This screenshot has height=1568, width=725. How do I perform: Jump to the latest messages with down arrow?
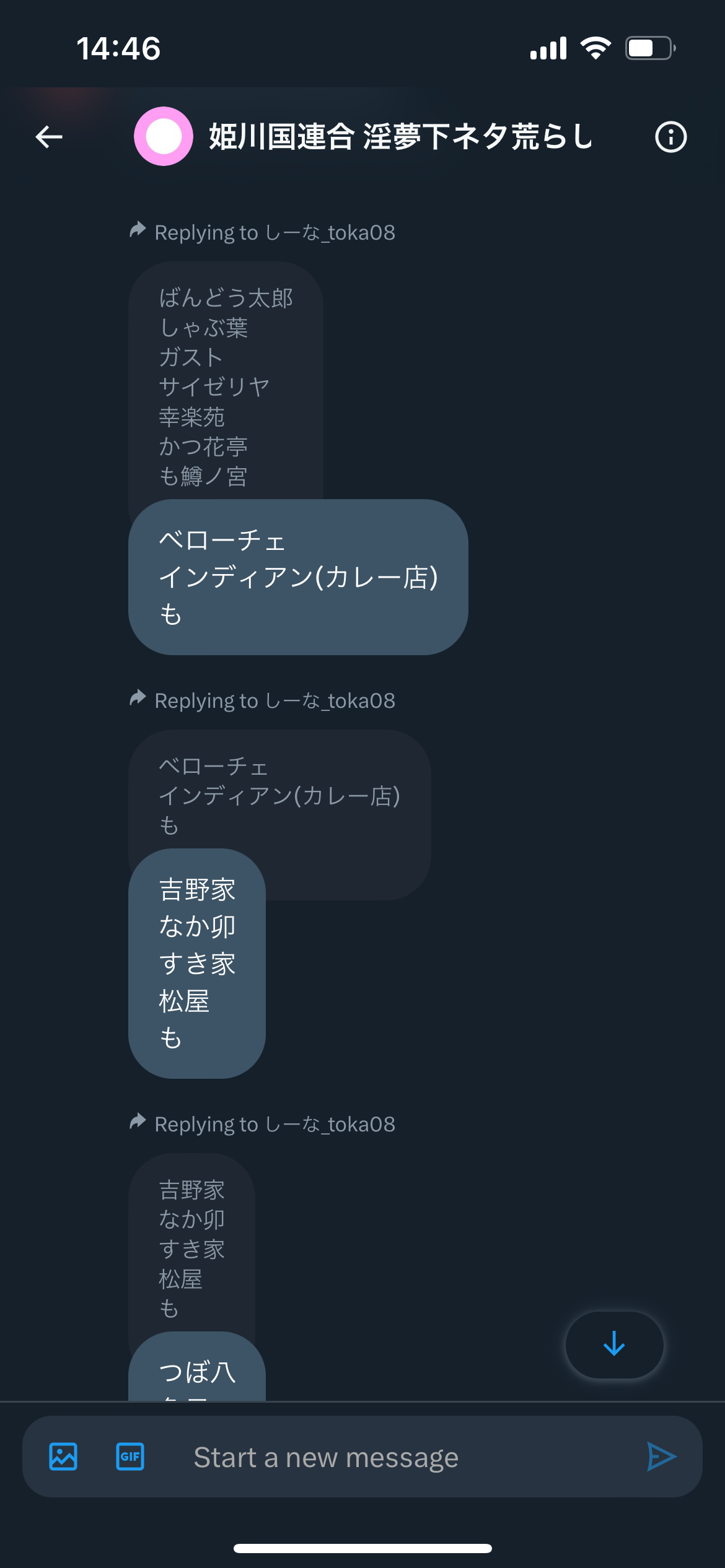(x=614, y=1344)
